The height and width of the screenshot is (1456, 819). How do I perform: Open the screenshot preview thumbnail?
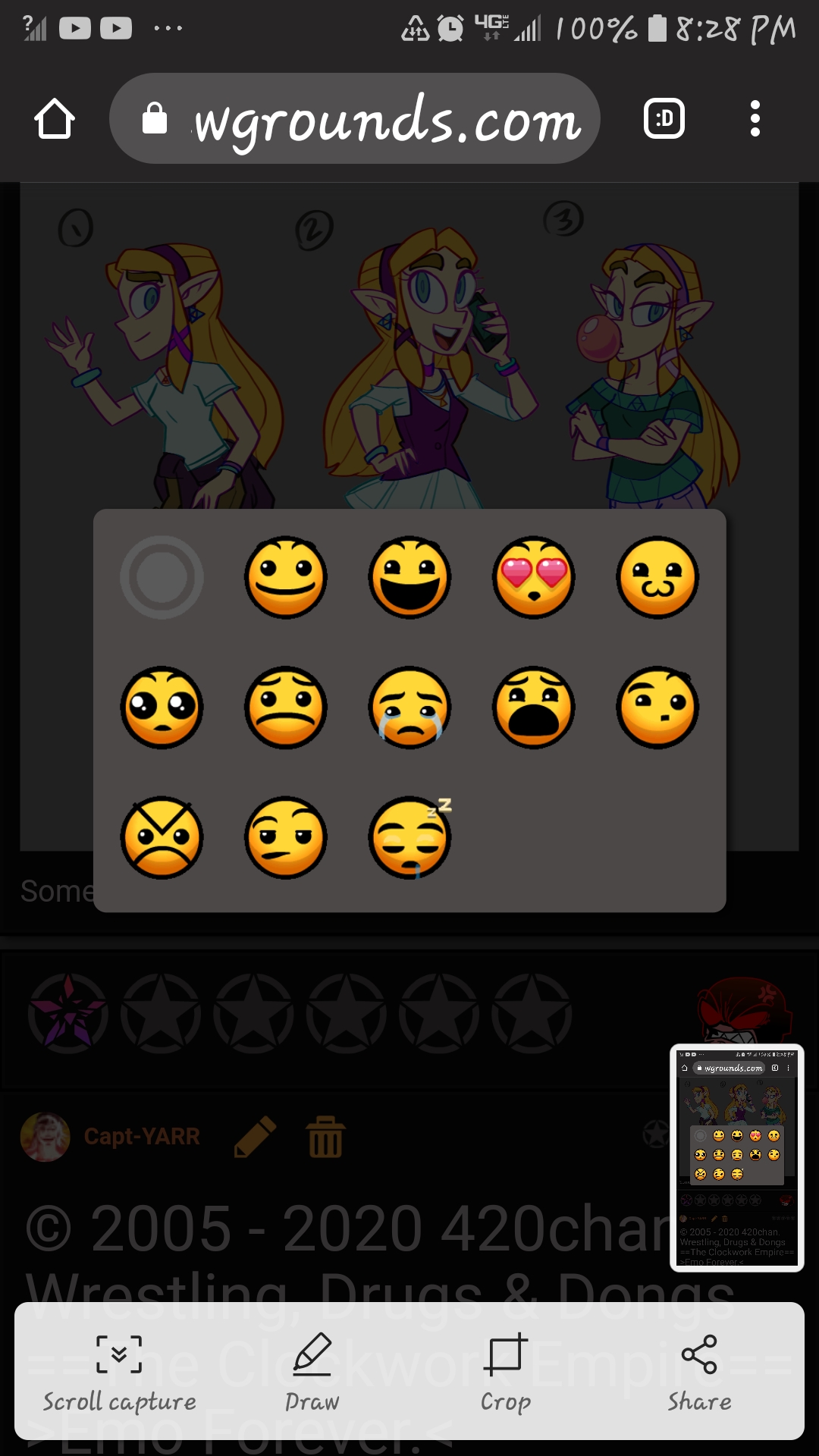click(737, 1158)
